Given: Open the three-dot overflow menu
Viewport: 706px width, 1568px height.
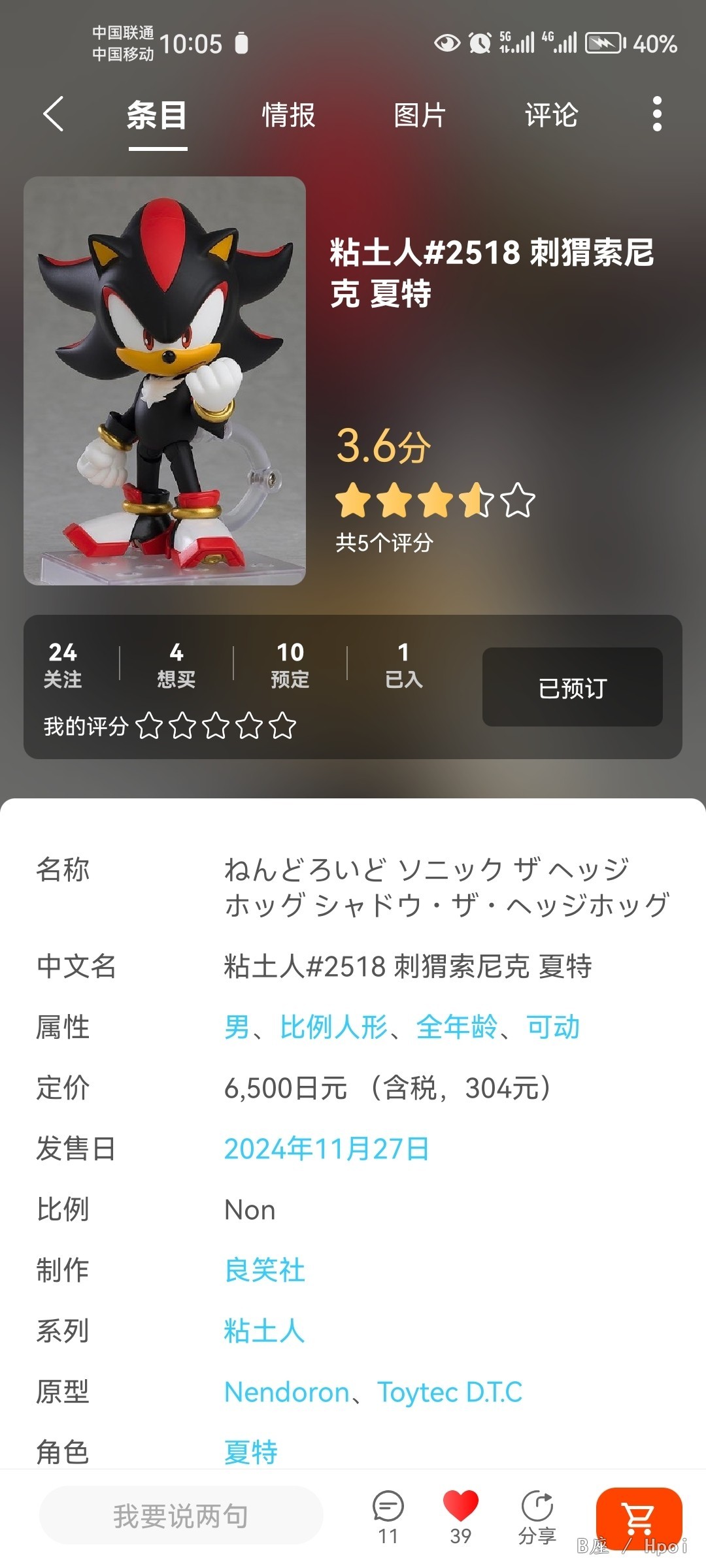Looking at the screenshot, I should (x=657, y=114).
